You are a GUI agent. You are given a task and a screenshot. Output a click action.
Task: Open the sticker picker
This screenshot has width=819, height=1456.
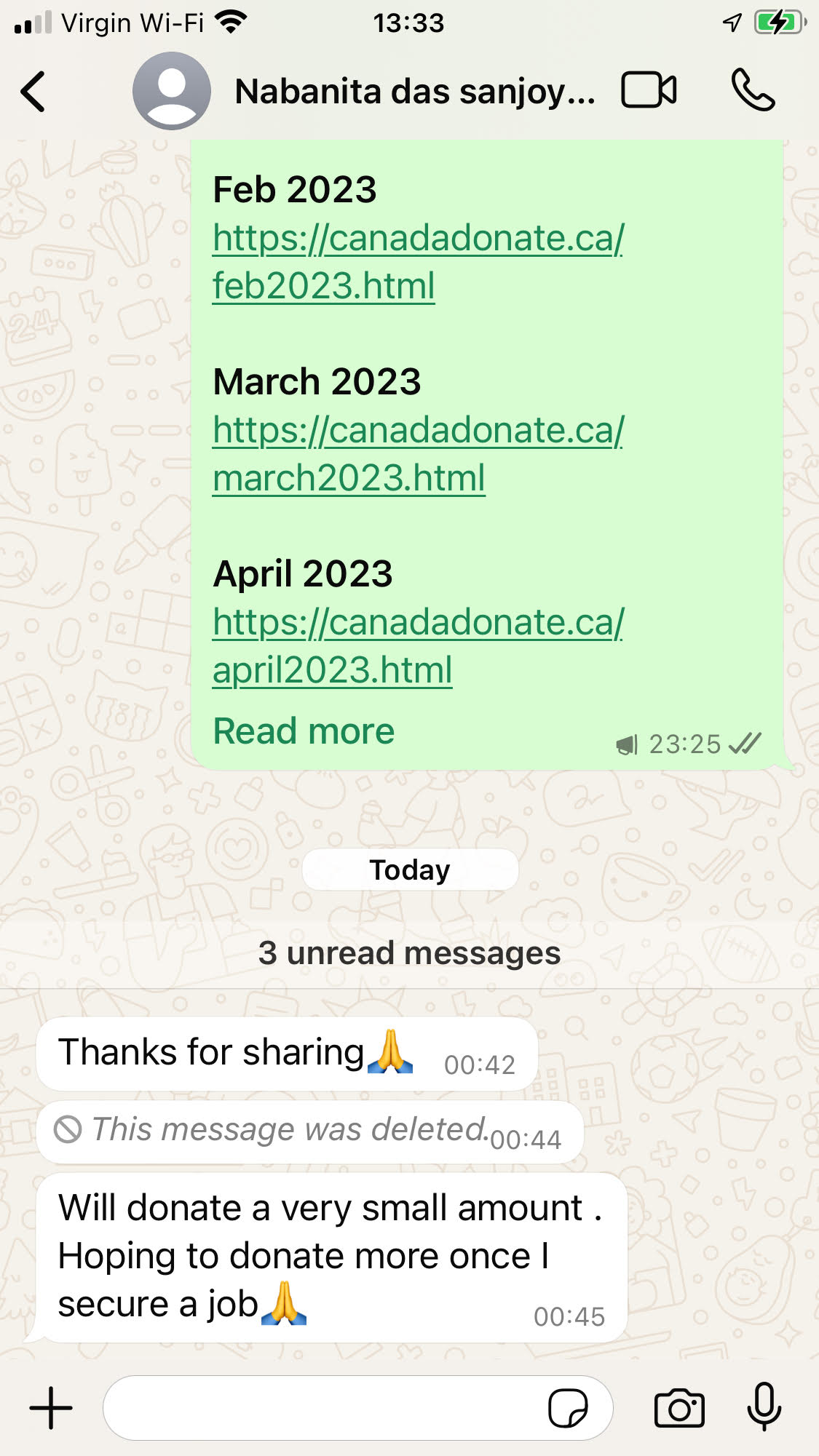coord(568,1408)
